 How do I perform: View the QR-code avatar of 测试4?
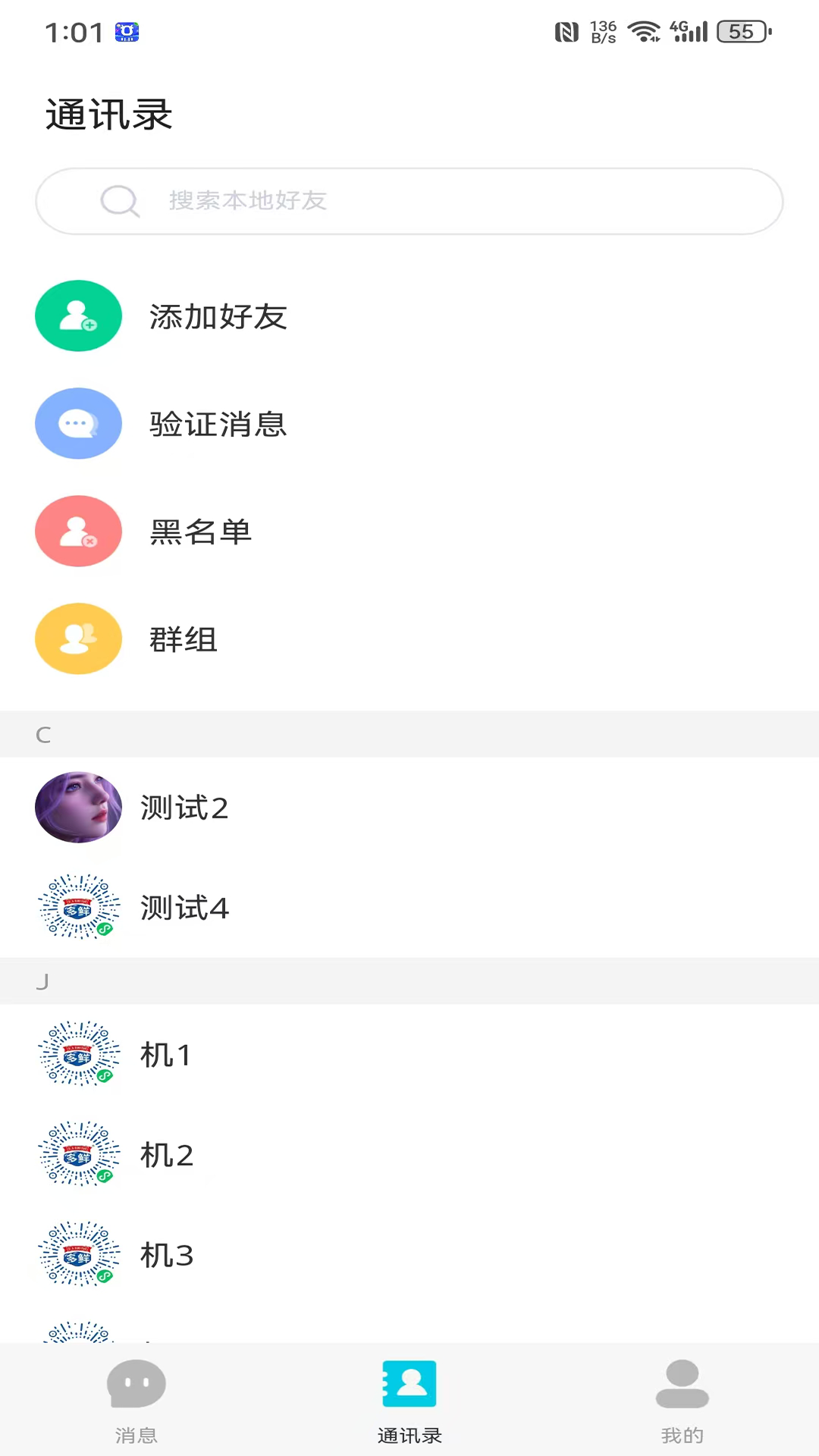coord(78,906)
